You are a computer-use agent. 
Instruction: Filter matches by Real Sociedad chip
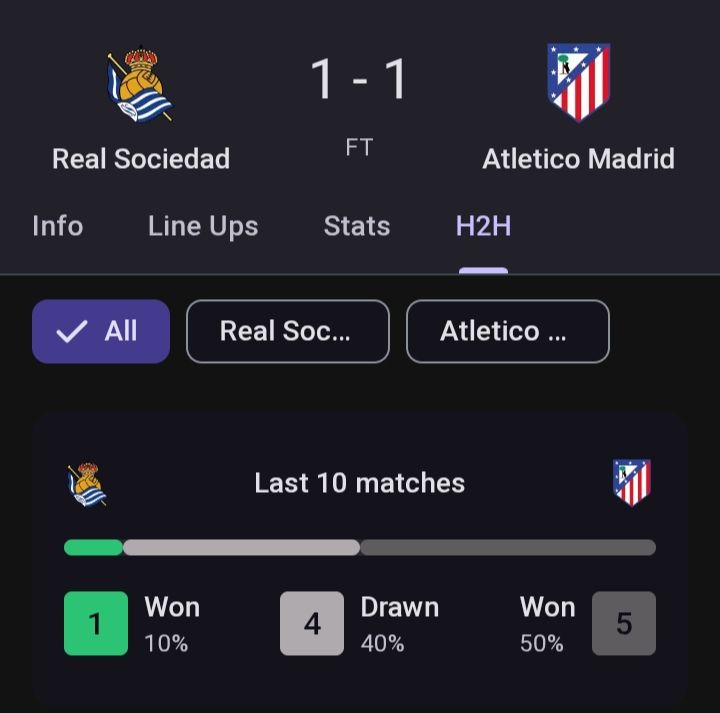click(x=287, y=331)
